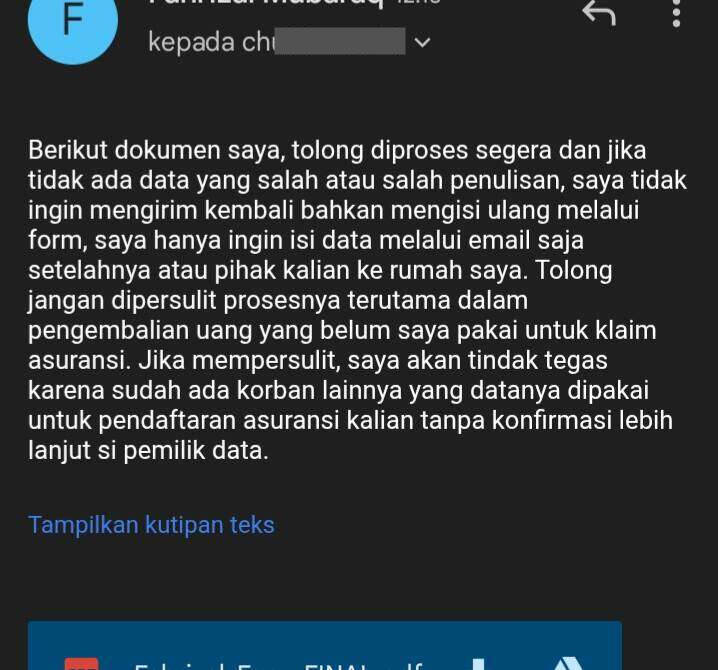Reply to this email
Screen dimensions: 718x670
tap(598, 14)
